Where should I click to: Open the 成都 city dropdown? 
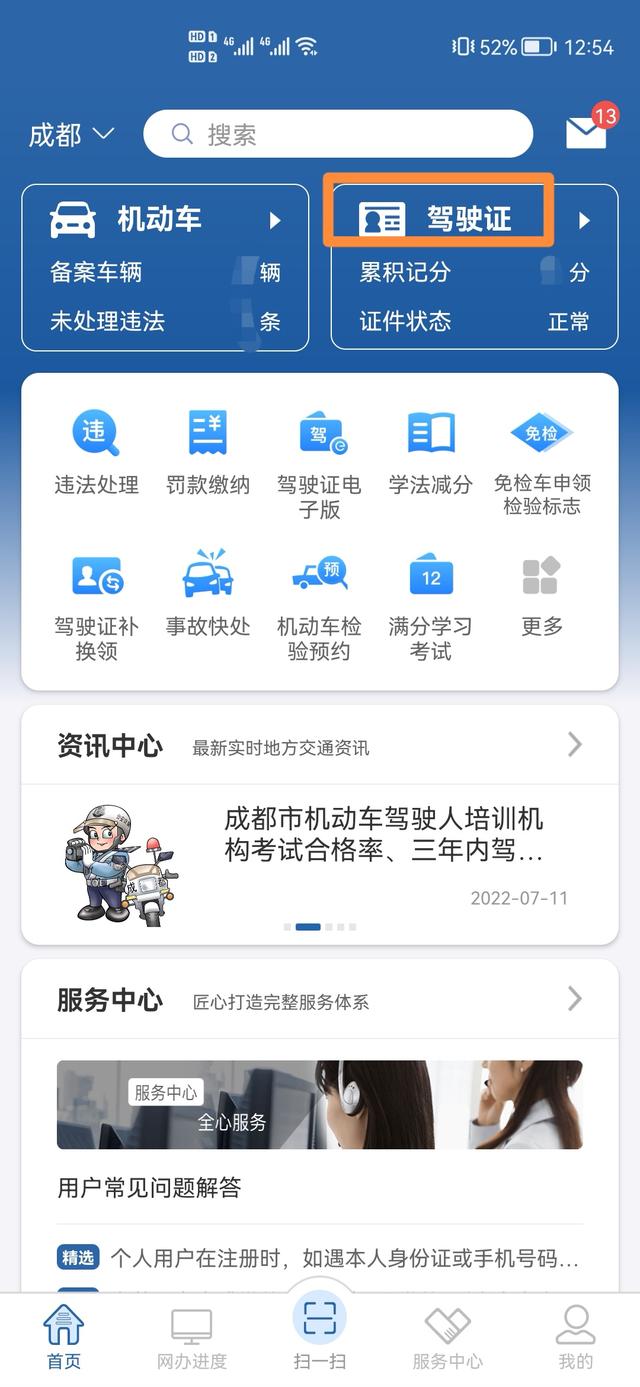(x=71, y=134)
